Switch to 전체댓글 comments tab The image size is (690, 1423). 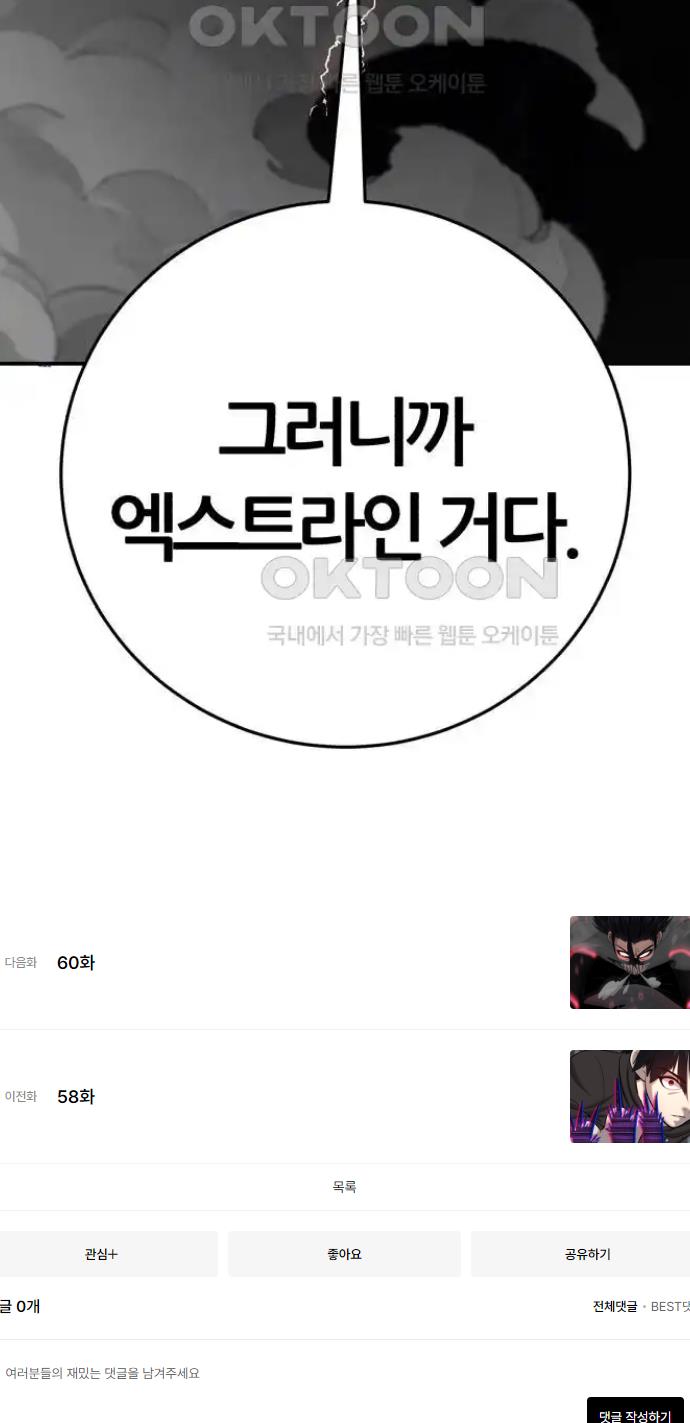(614, 1306)
